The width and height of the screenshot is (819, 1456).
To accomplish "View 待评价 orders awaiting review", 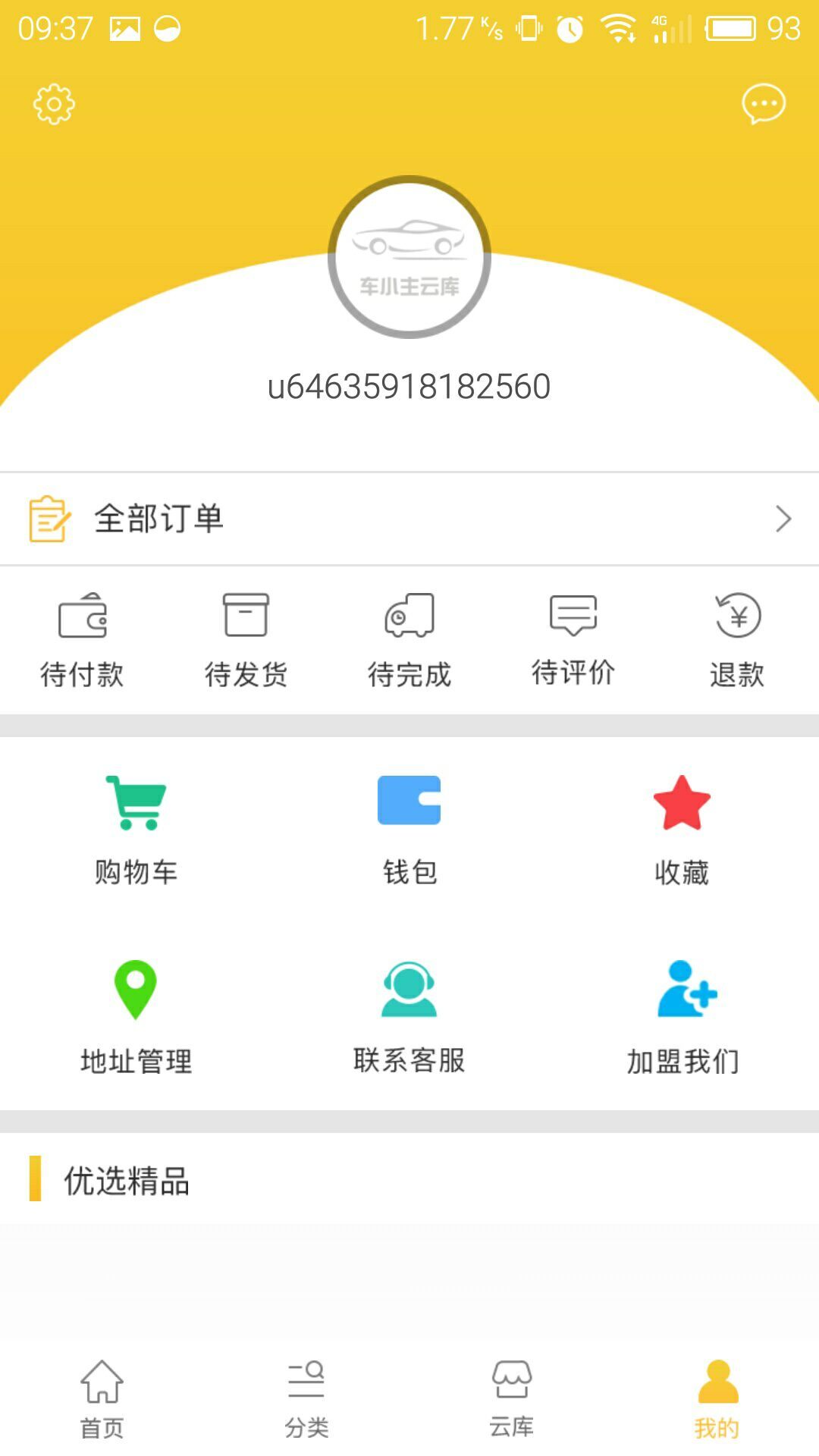I will [x=573, y=641].
